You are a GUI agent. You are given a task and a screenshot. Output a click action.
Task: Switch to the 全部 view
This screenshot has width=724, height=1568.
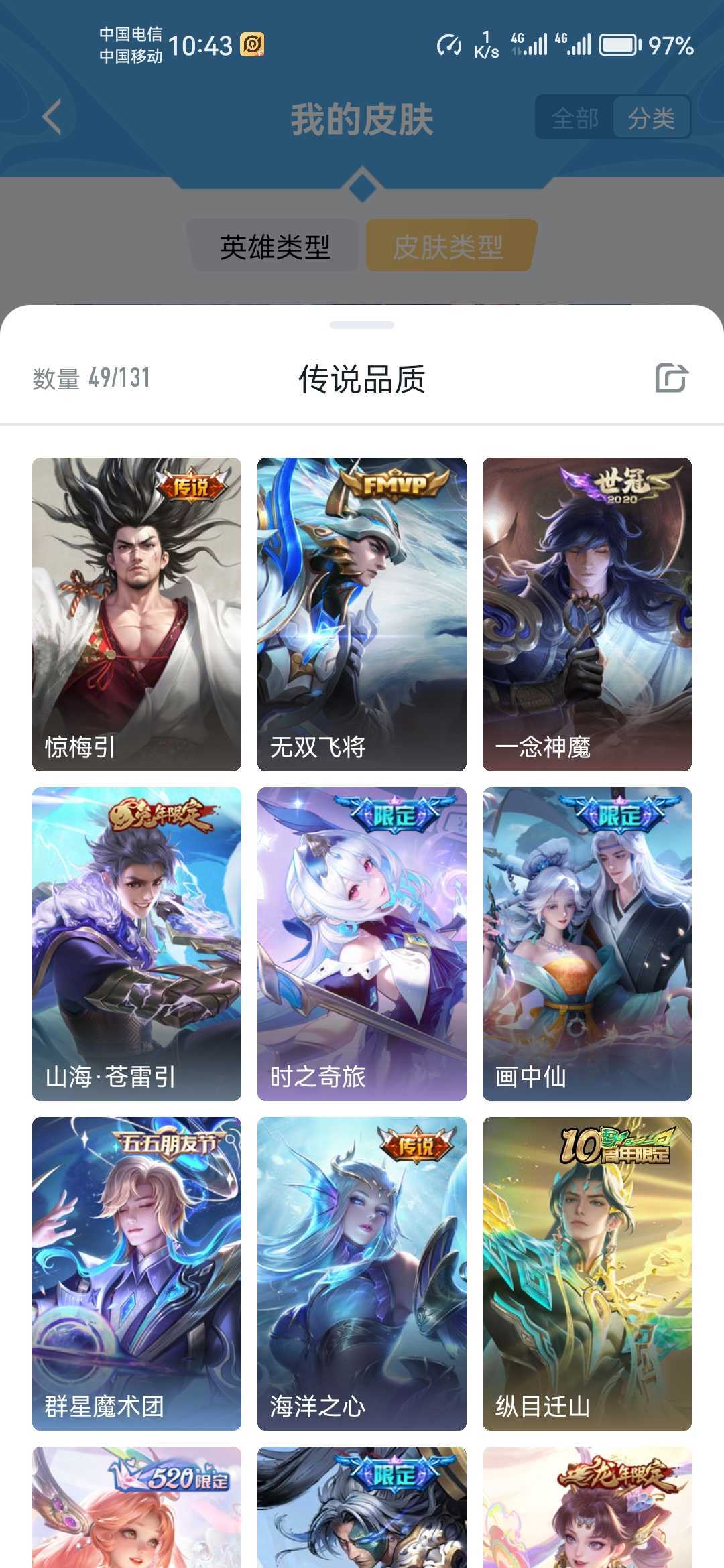click(575, 119)
